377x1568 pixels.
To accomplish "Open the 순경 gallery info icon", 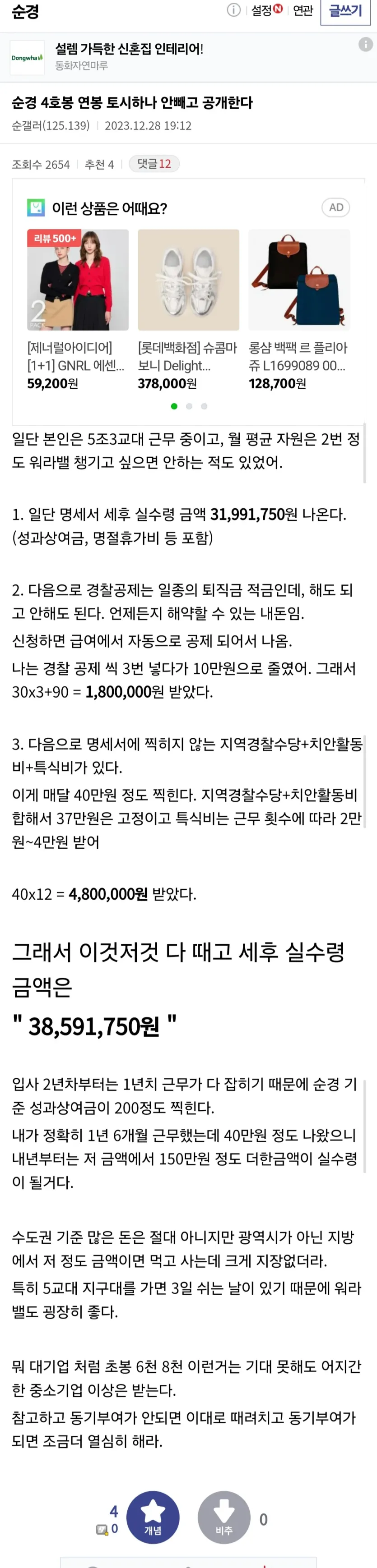I will click(x=234, y=10).
